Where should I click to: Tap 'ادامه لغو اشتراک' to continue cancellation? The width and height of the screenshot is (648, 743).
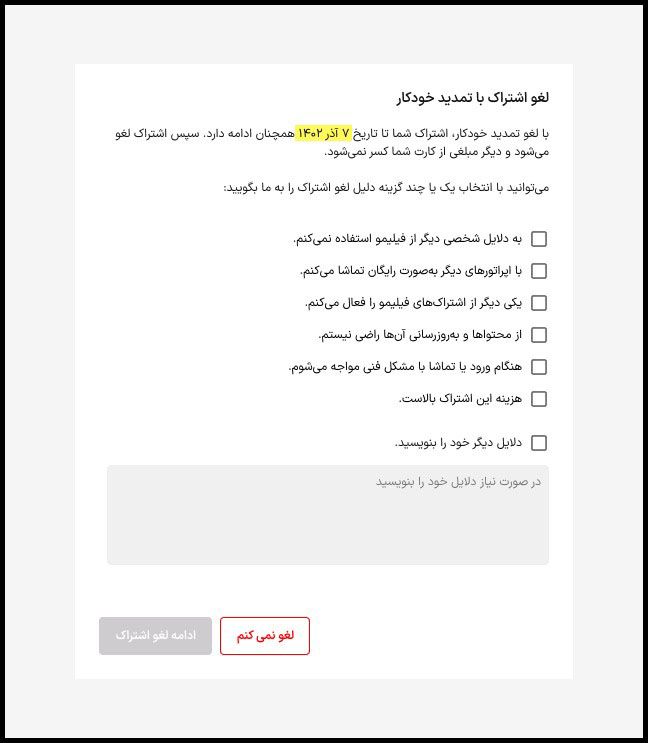coord(155,636)
